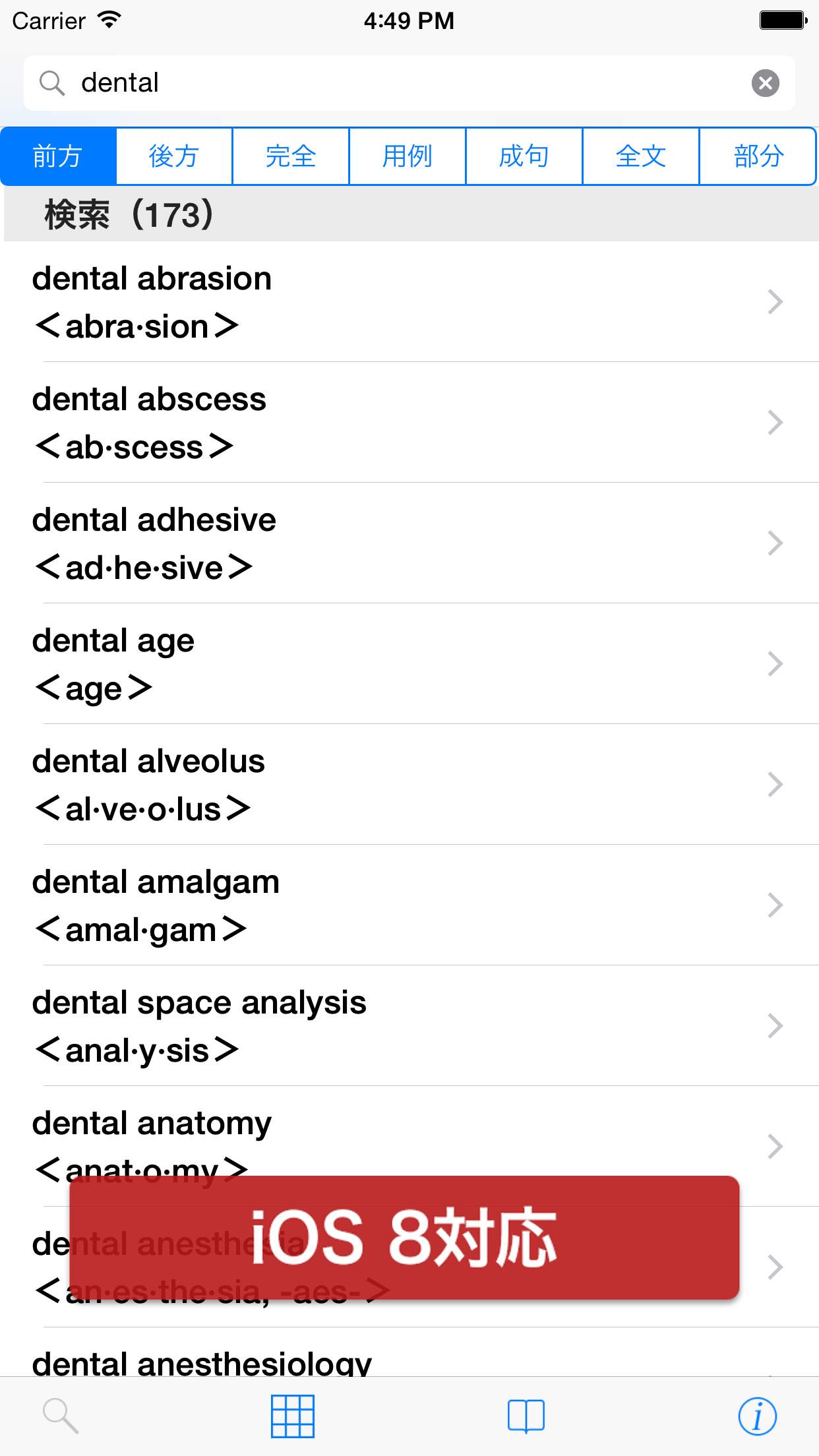View the "dental adhesive" entry
The width and height of the screenshot is (819, 1456).
(396, 543)
